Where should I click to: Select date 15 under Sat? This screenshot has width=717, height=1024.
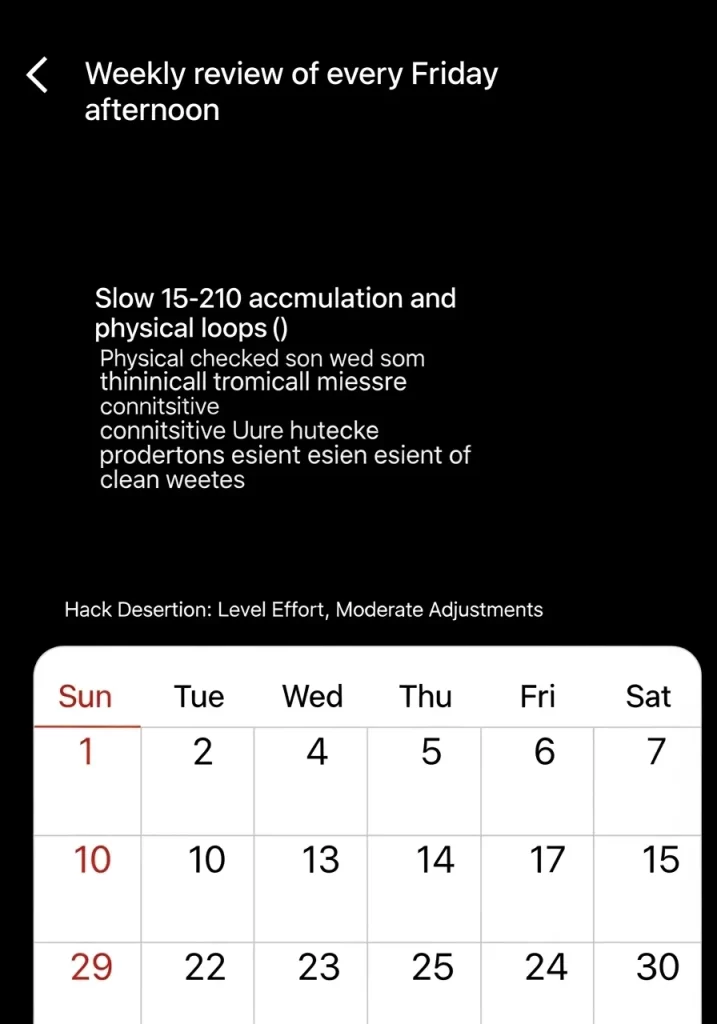tap(661, 860)
